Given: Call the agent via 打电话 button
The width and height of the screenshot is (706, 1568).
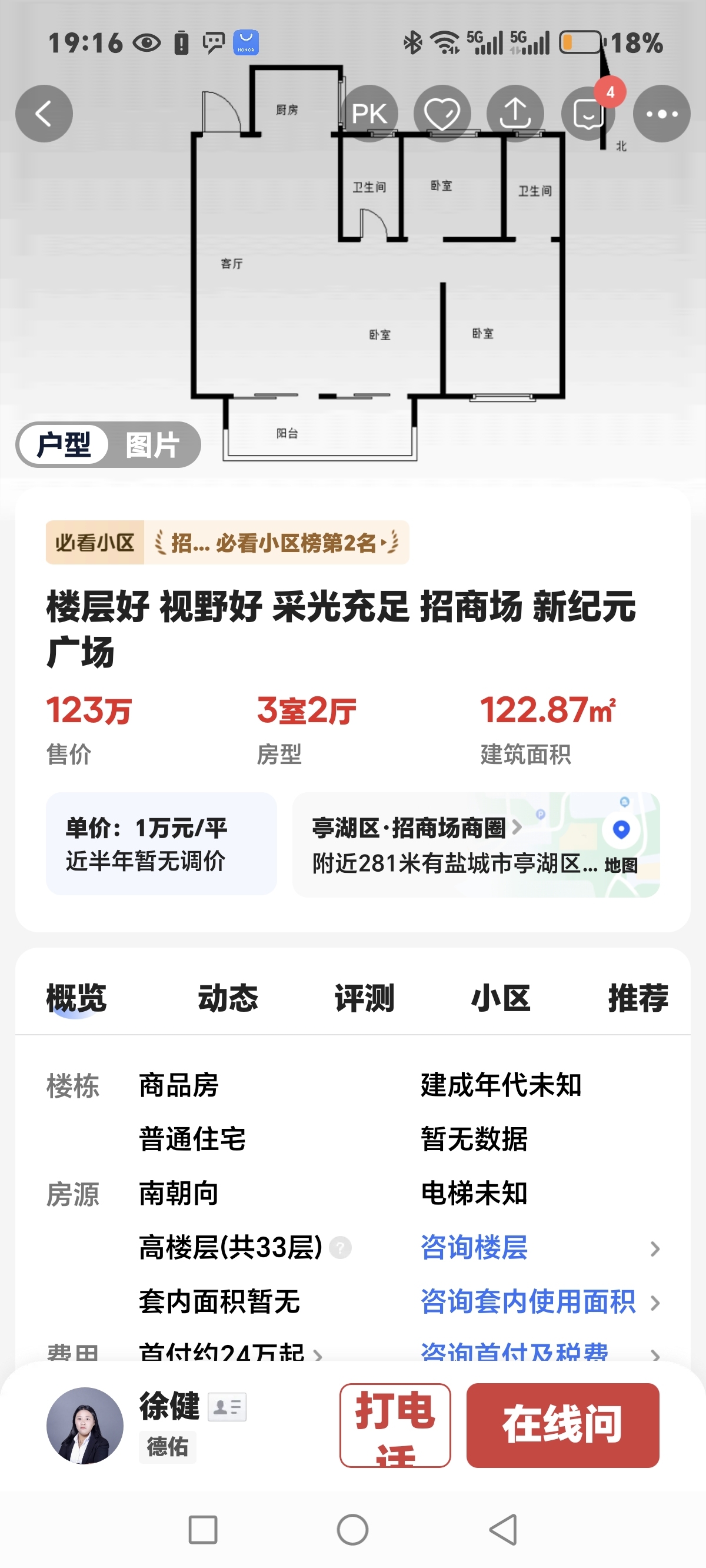Looking at the screenshot, I should point(395,1425).
